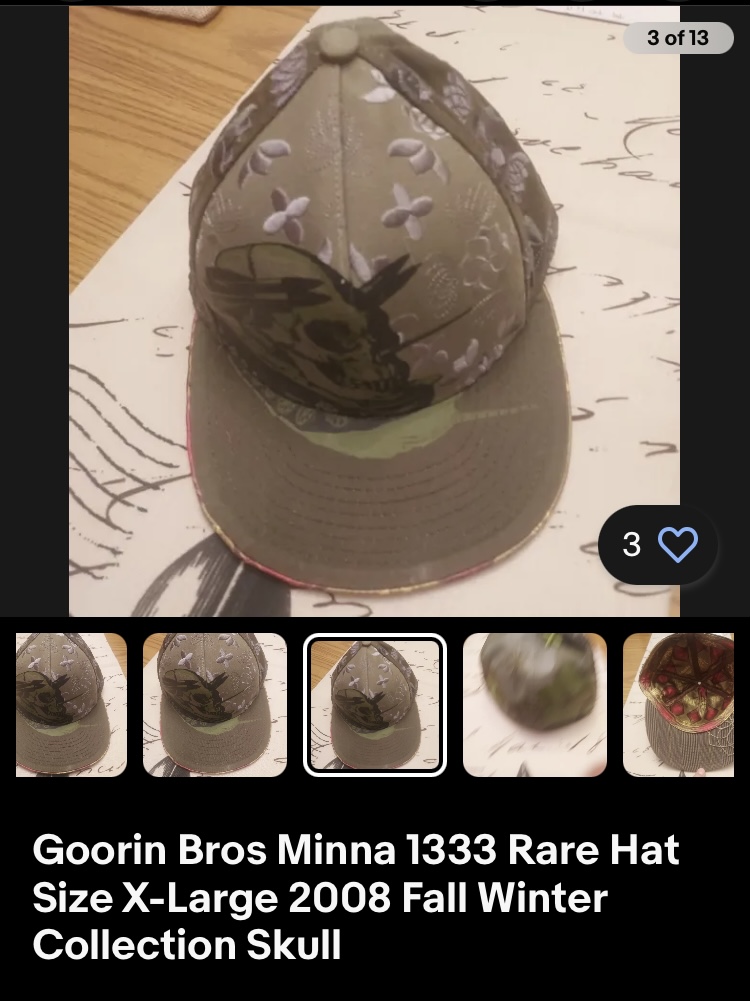View the thumbnail showing hat's red interior
The width and height of the screenshot is (750, 1001).
point(679,705)
